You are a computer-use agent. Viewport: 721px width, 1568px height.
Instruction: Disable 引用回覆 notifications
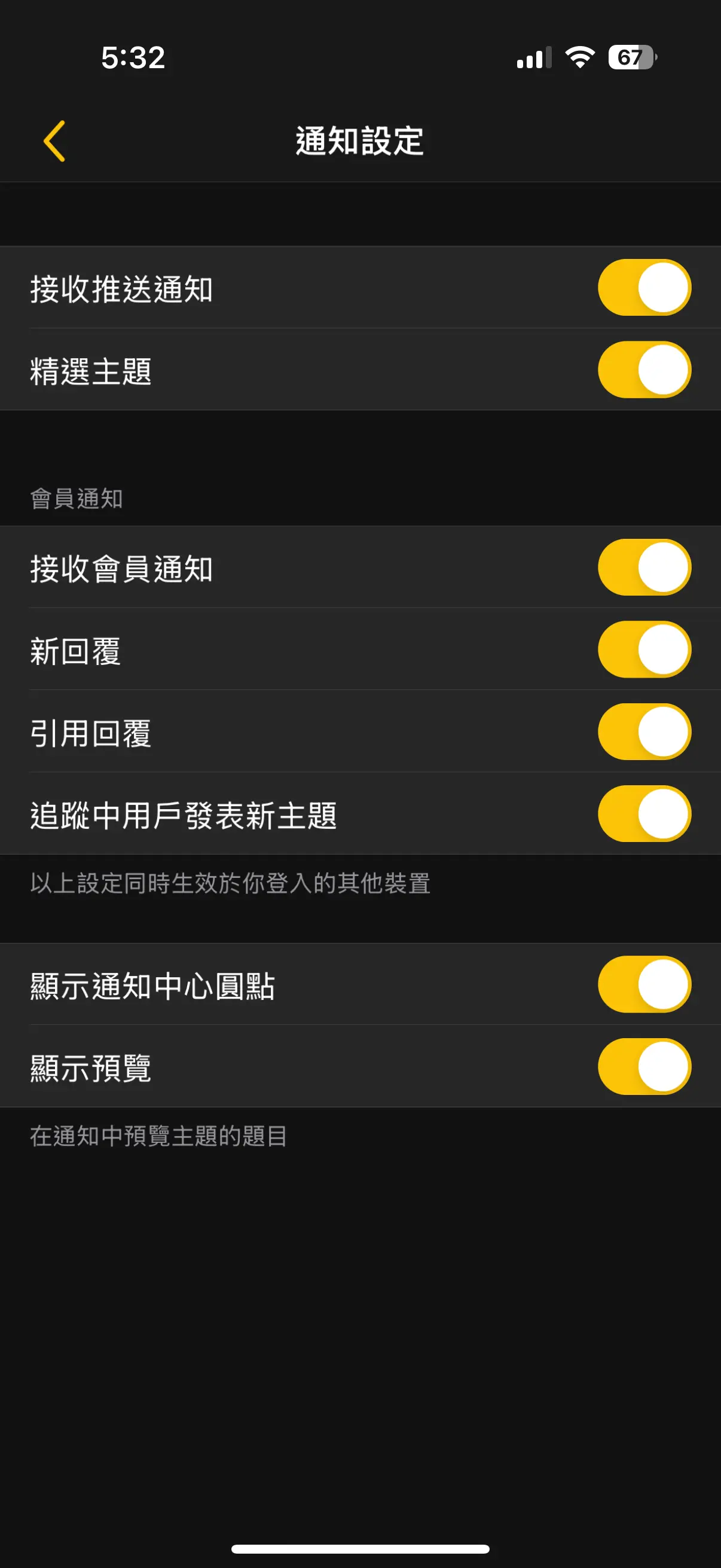point(644,731)
